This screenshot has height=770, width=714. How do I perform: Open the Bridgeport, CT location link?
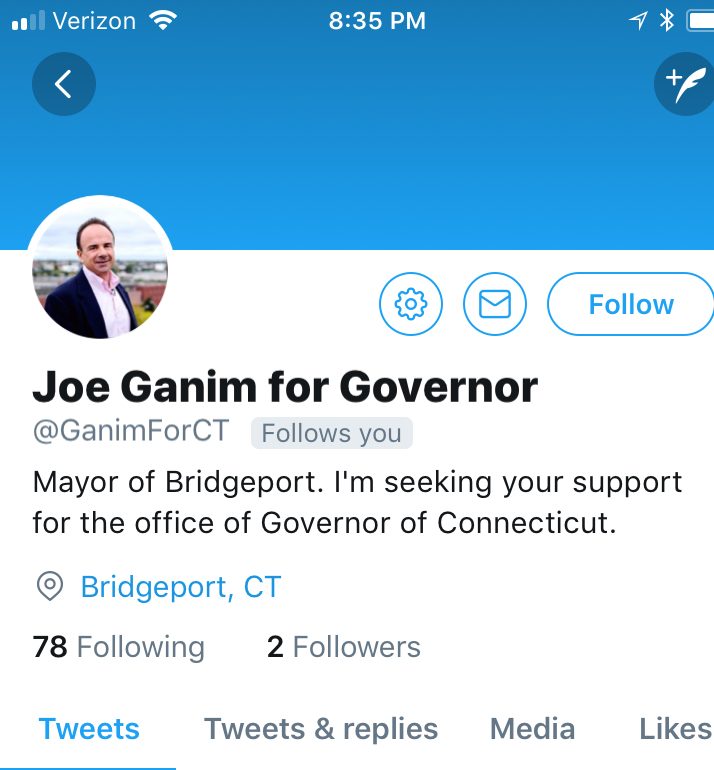pyautogui.click(x=180, y=587)
